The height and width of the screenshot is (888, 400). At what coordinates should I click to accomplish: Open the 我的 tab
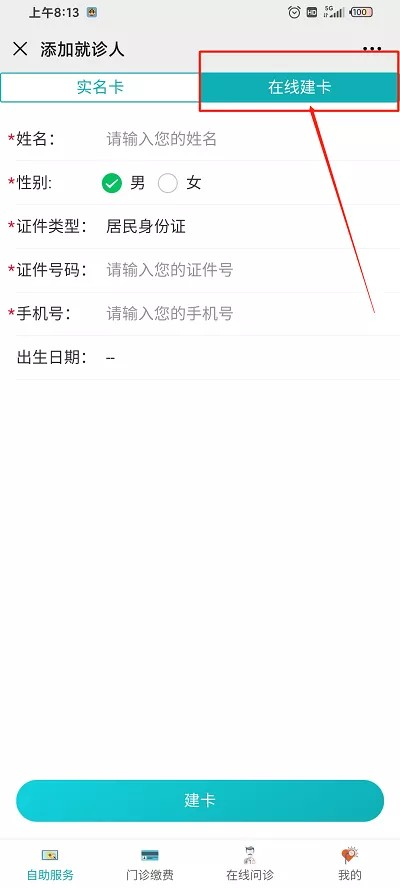350,864
